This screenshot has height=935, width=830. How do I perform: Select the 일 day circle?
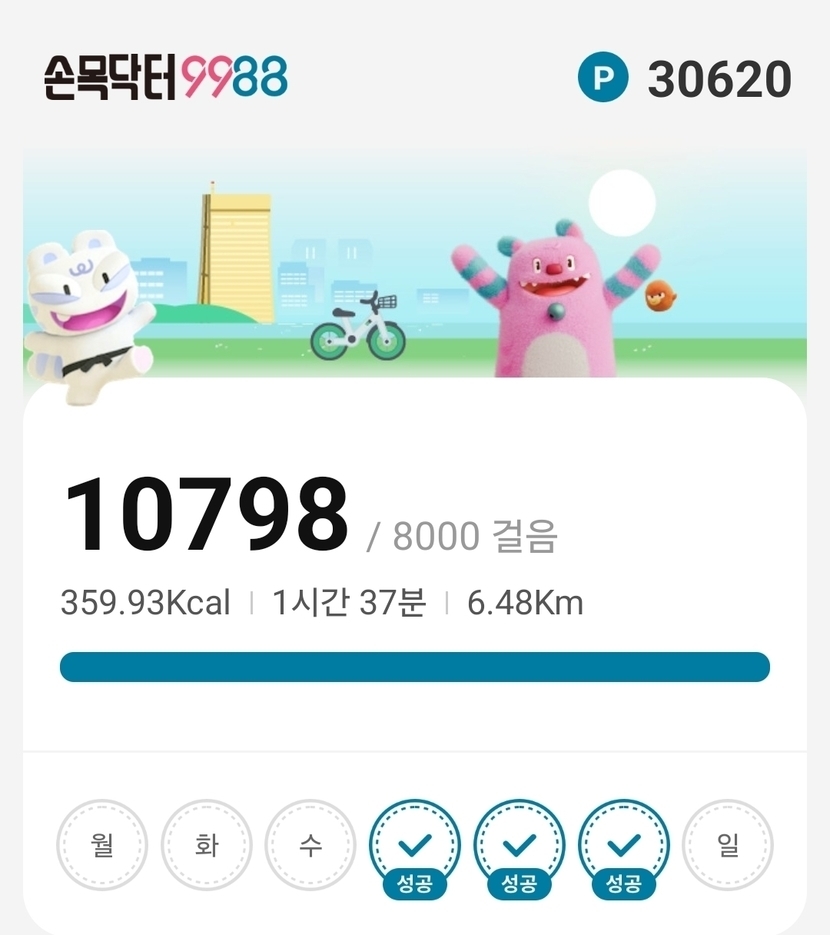pyautogui.click(x=727, y=845)
